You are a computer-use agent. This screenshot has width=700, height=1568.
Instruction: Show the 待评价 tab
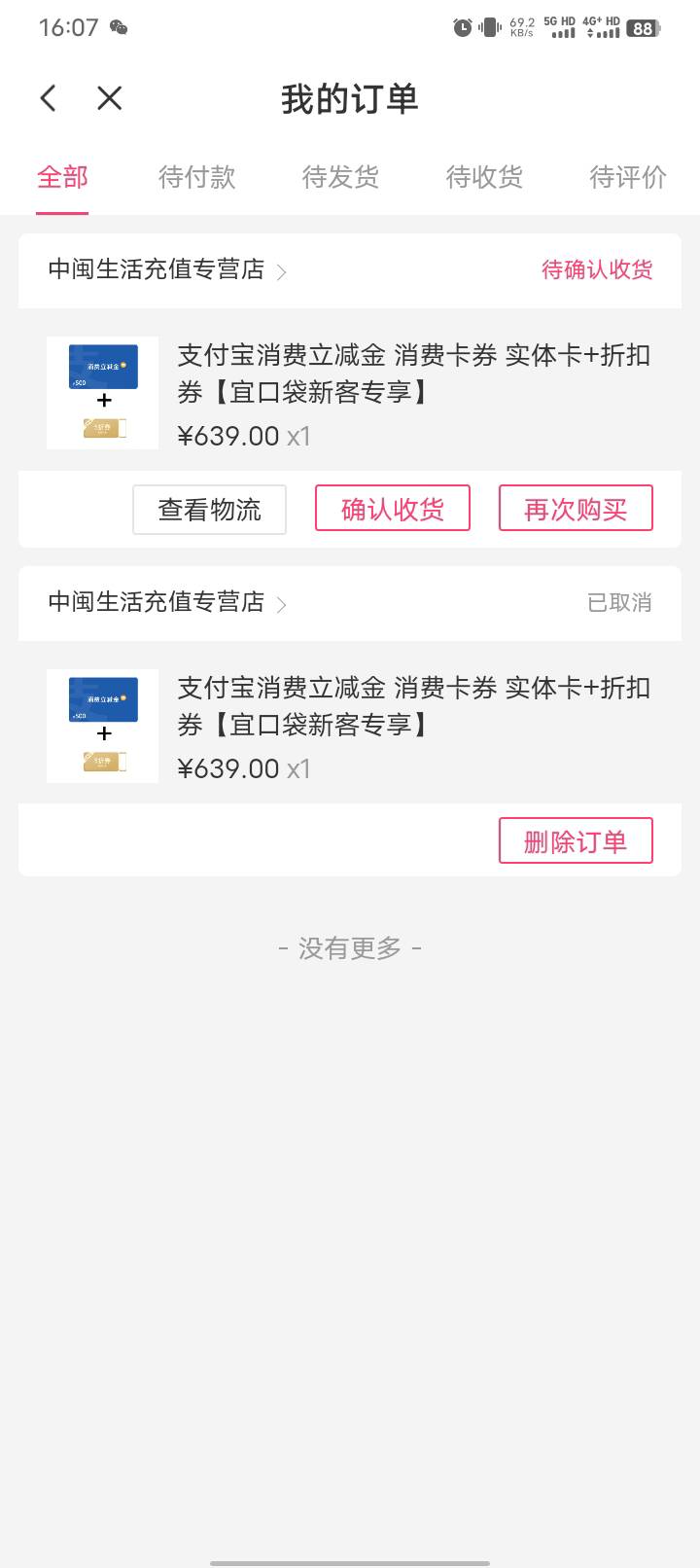click(x=628, y=177)
